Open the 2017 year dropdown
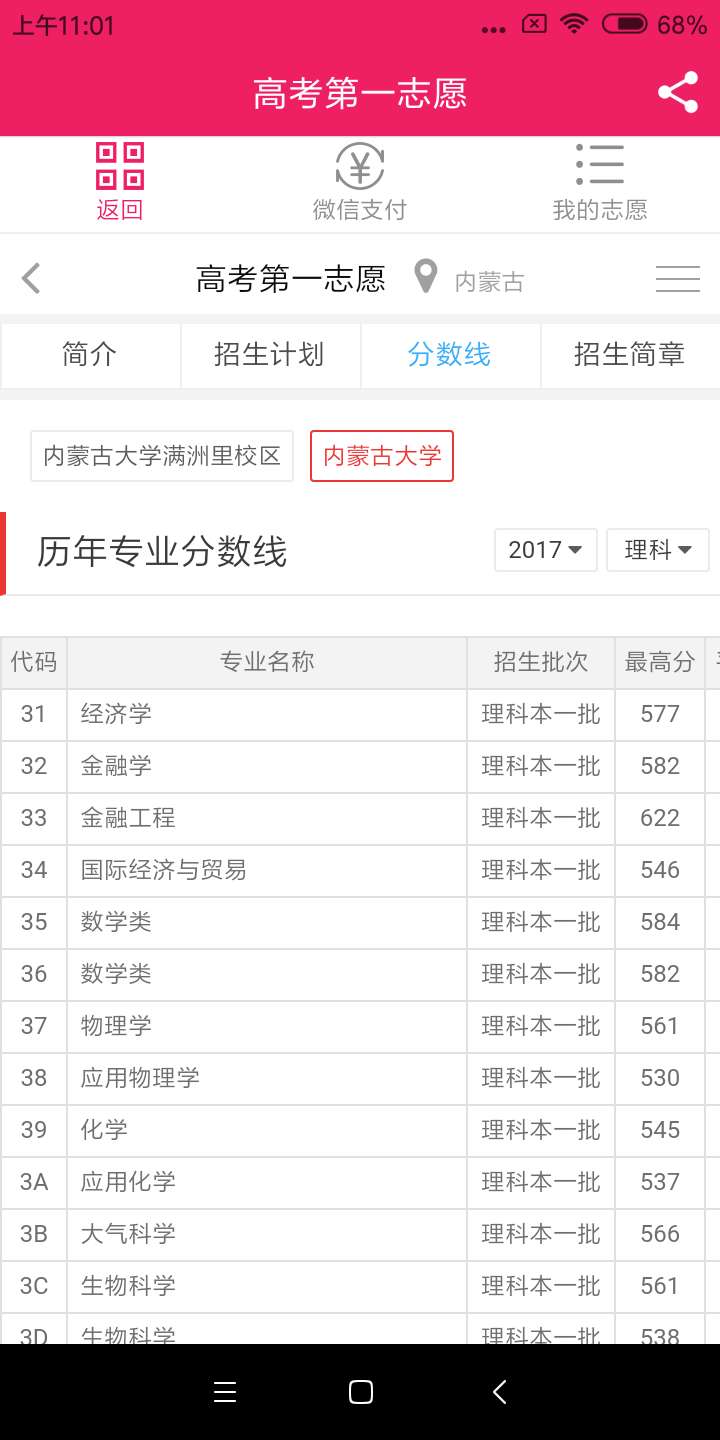 (545, 550)
